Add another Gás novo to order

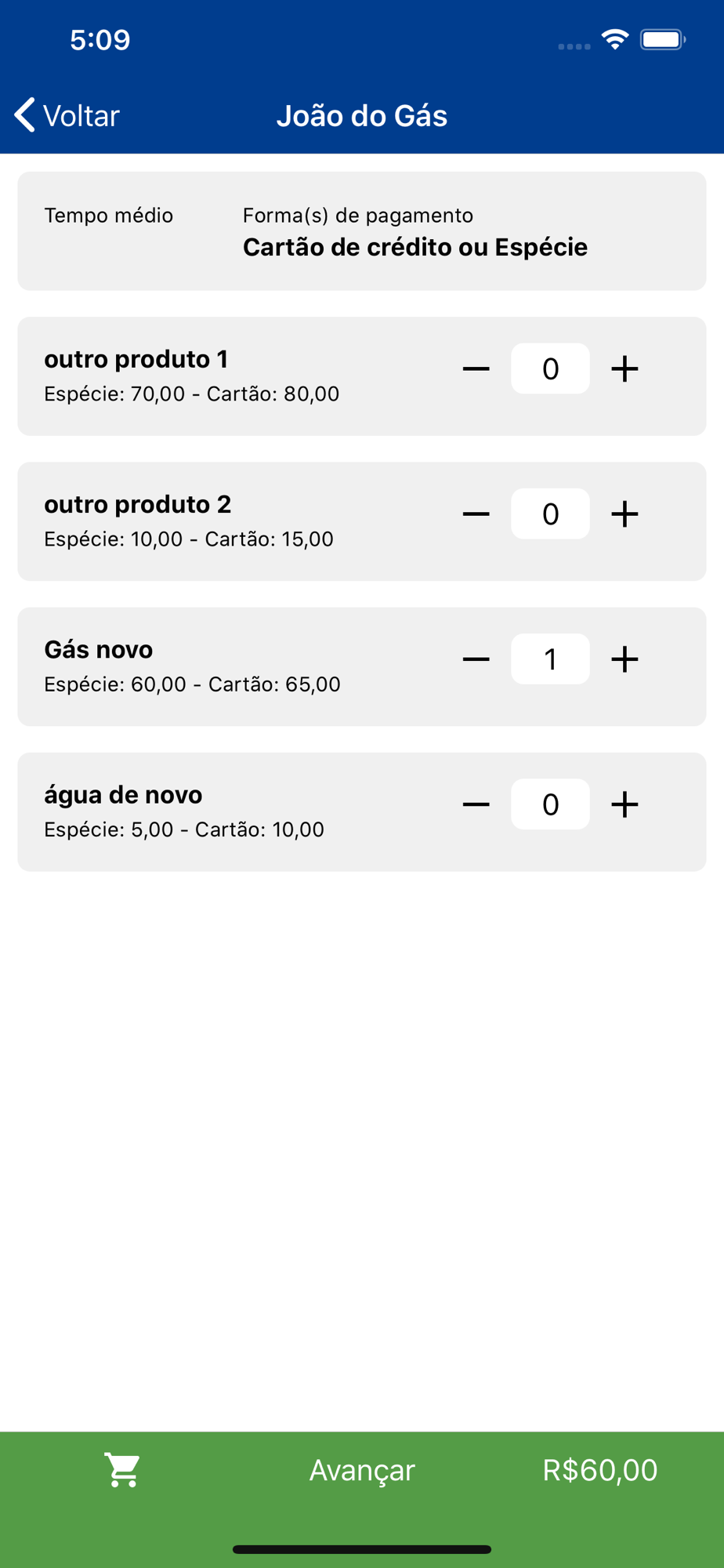click(x=624, y=659)
